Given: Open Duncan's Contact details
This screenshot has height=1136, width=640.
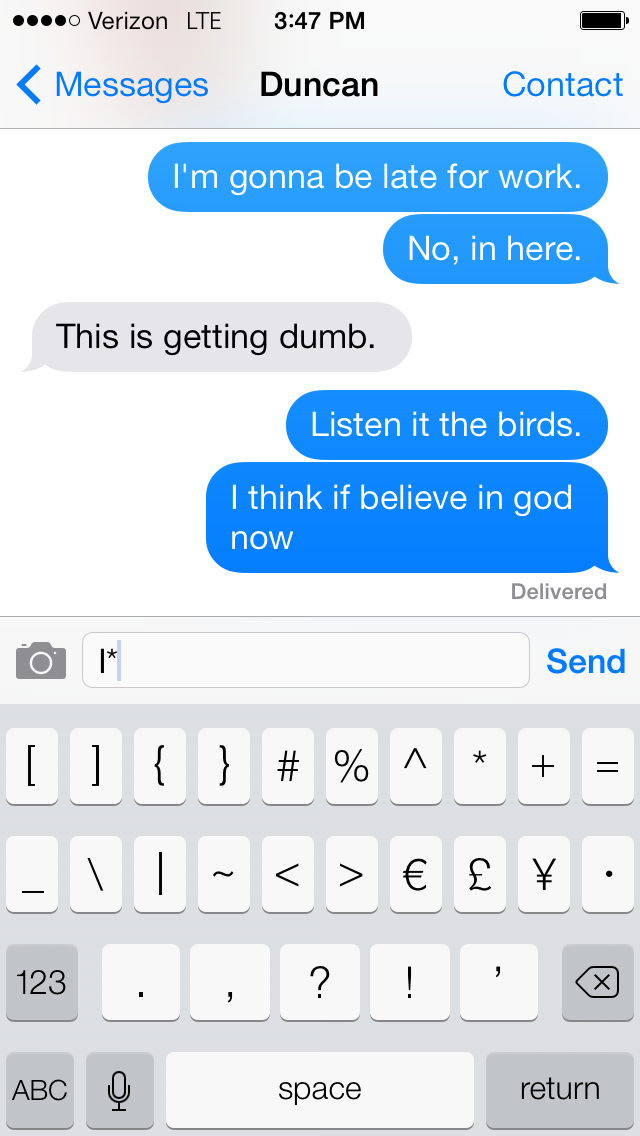Looking at the screenshot, I should [x=562, y=86].
